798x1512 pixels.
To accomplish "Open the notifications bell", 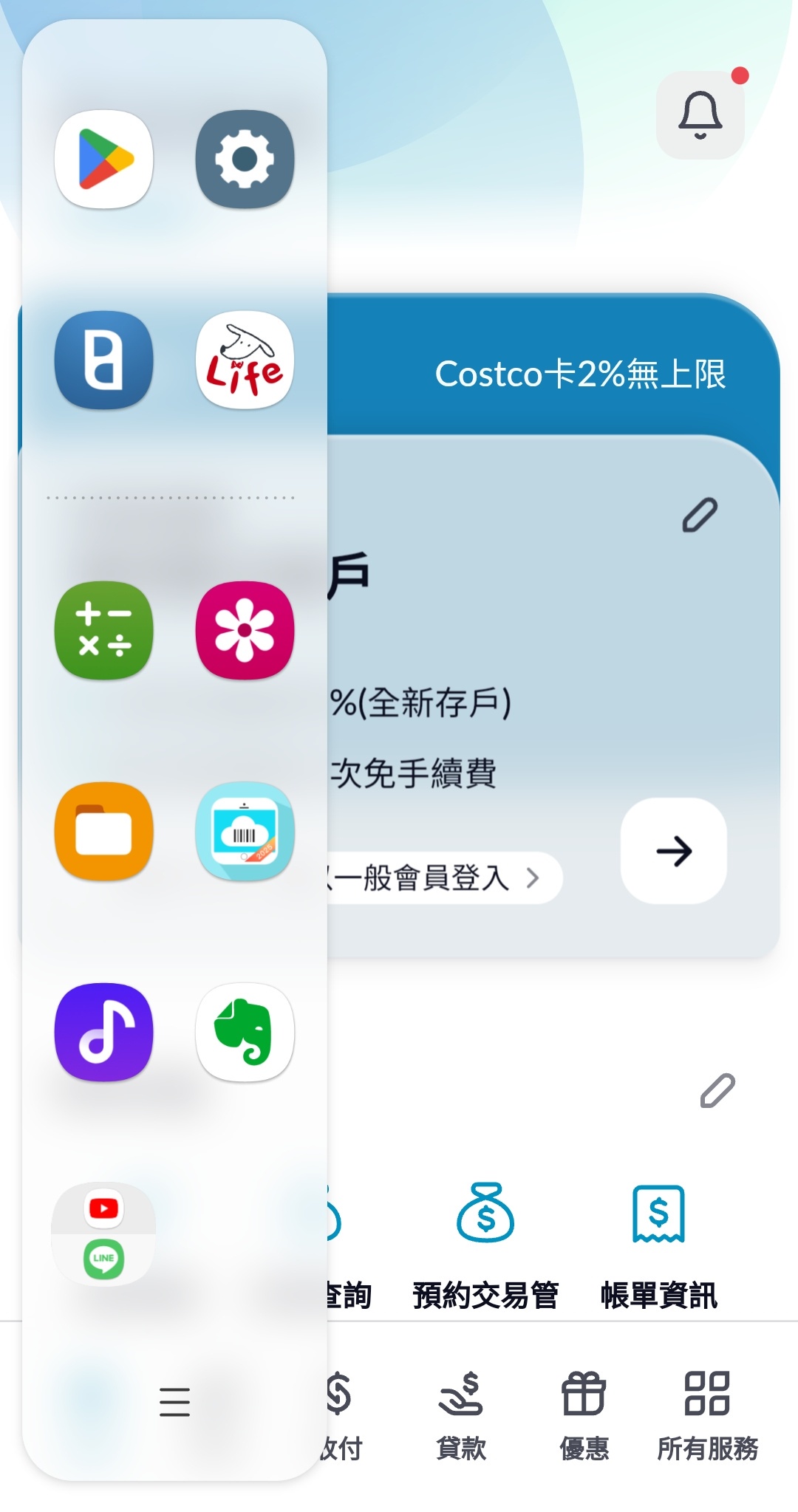I will point(700,115).
